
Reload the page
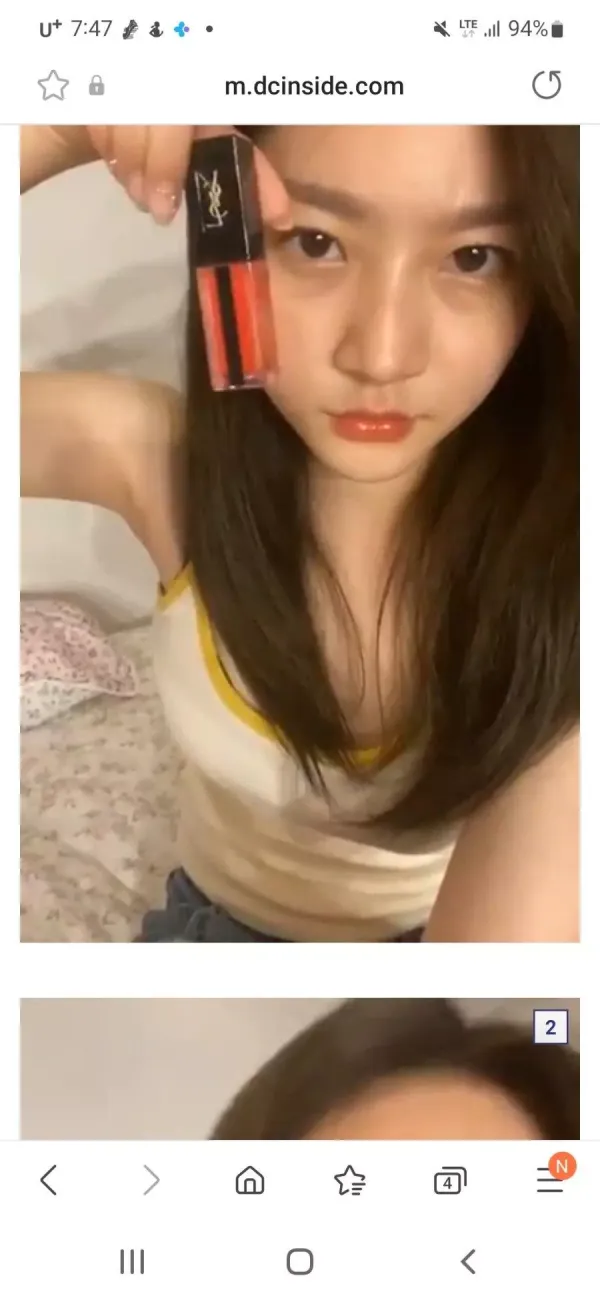click(x=547, y=86)
